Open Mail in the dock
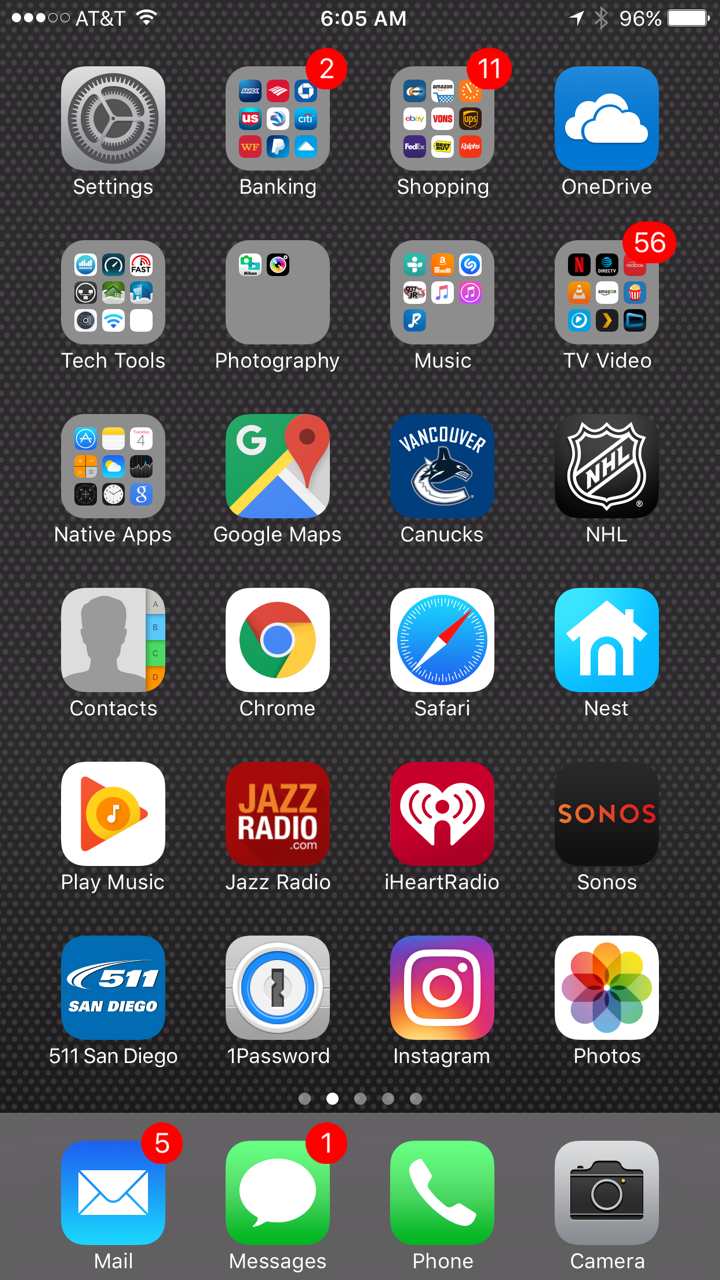Viewport: 720px width, 1280px height. 113,1193
